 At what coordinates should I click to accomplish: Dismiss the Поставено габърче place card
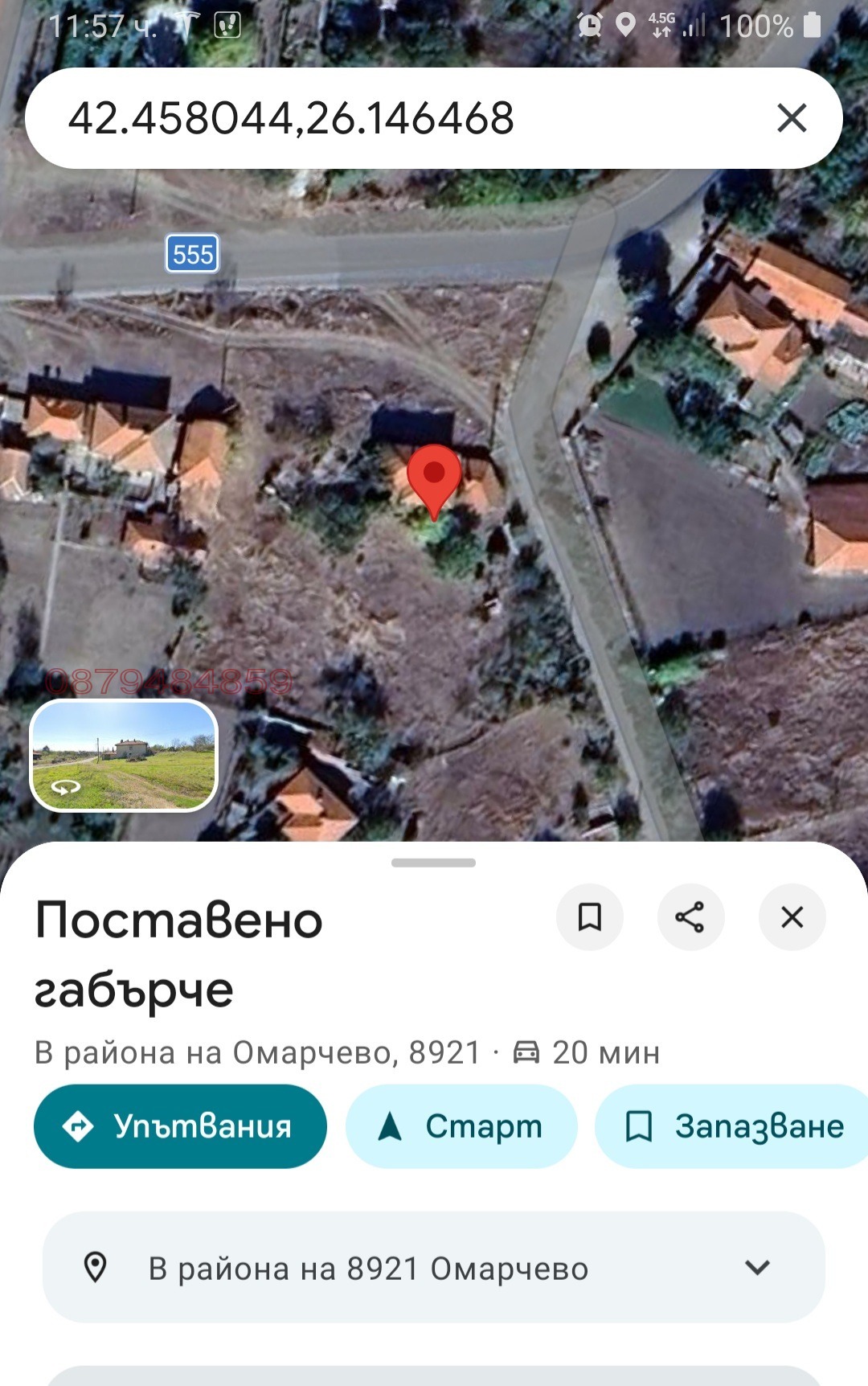(x=792, y=917)
